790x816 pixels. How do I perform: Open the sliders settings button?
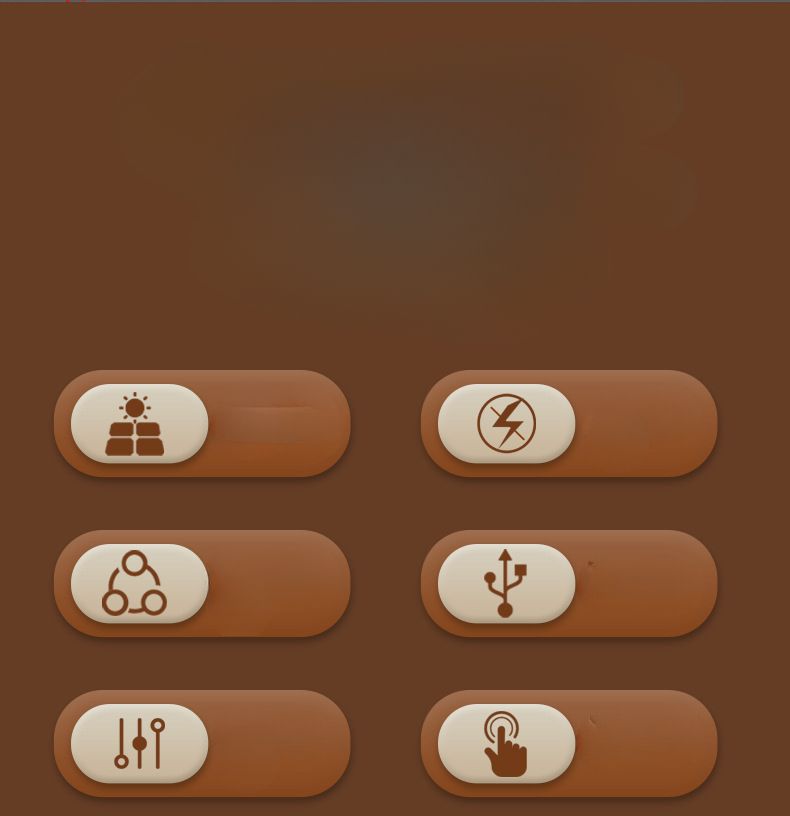[x=139, y=744]
